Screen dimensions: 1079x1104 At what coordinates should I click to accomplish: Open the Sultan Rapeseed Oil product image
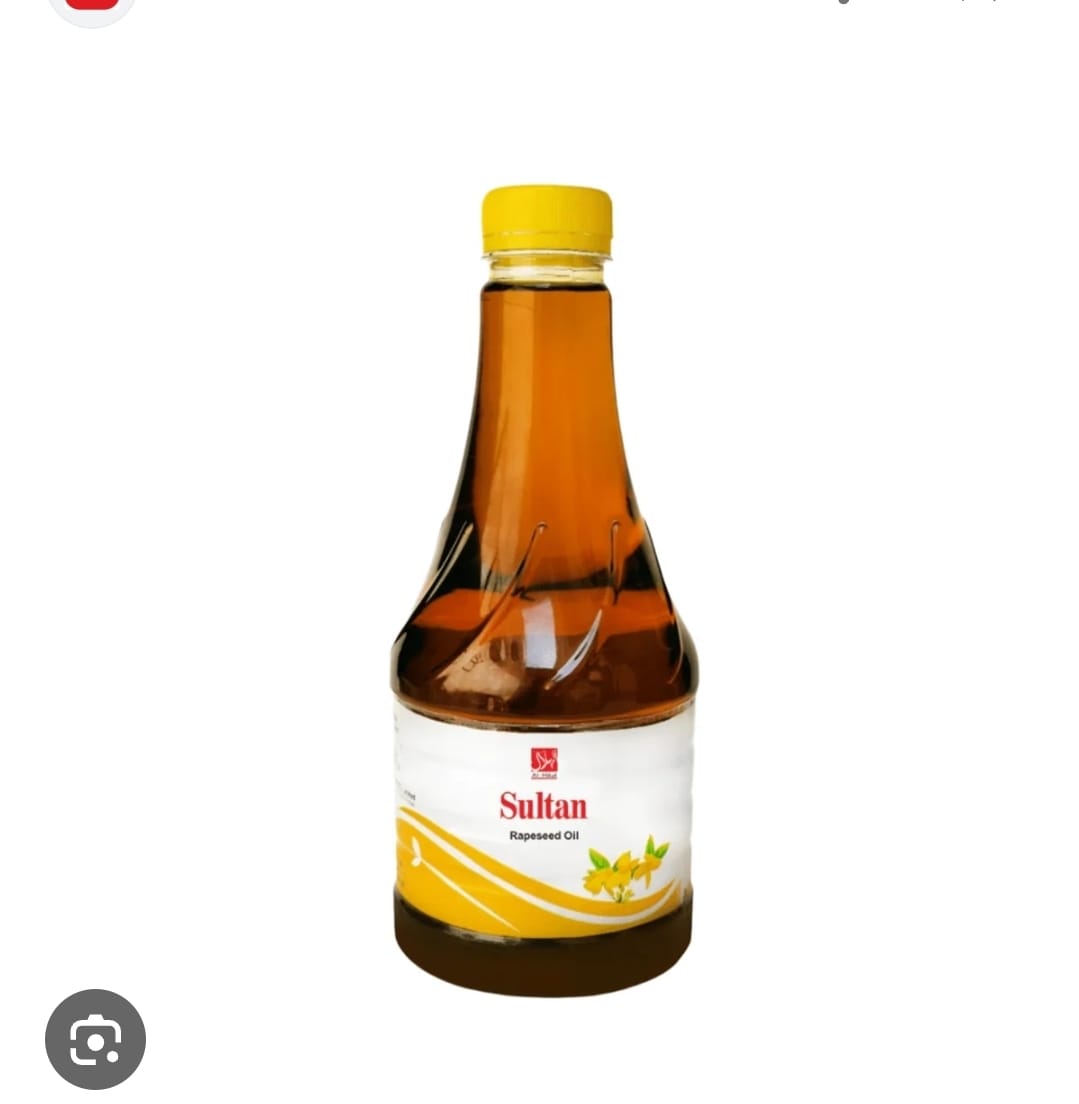coord(544,590)
